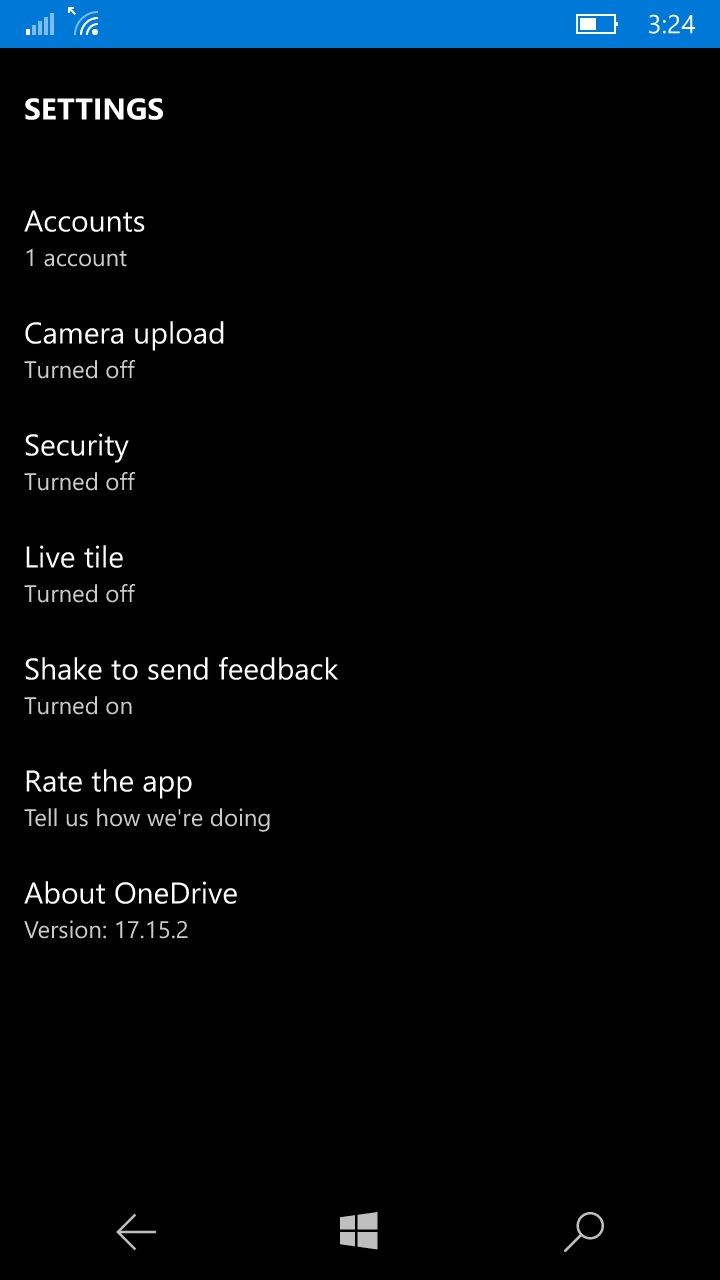View About OneDrive version info

pos(360,910)
